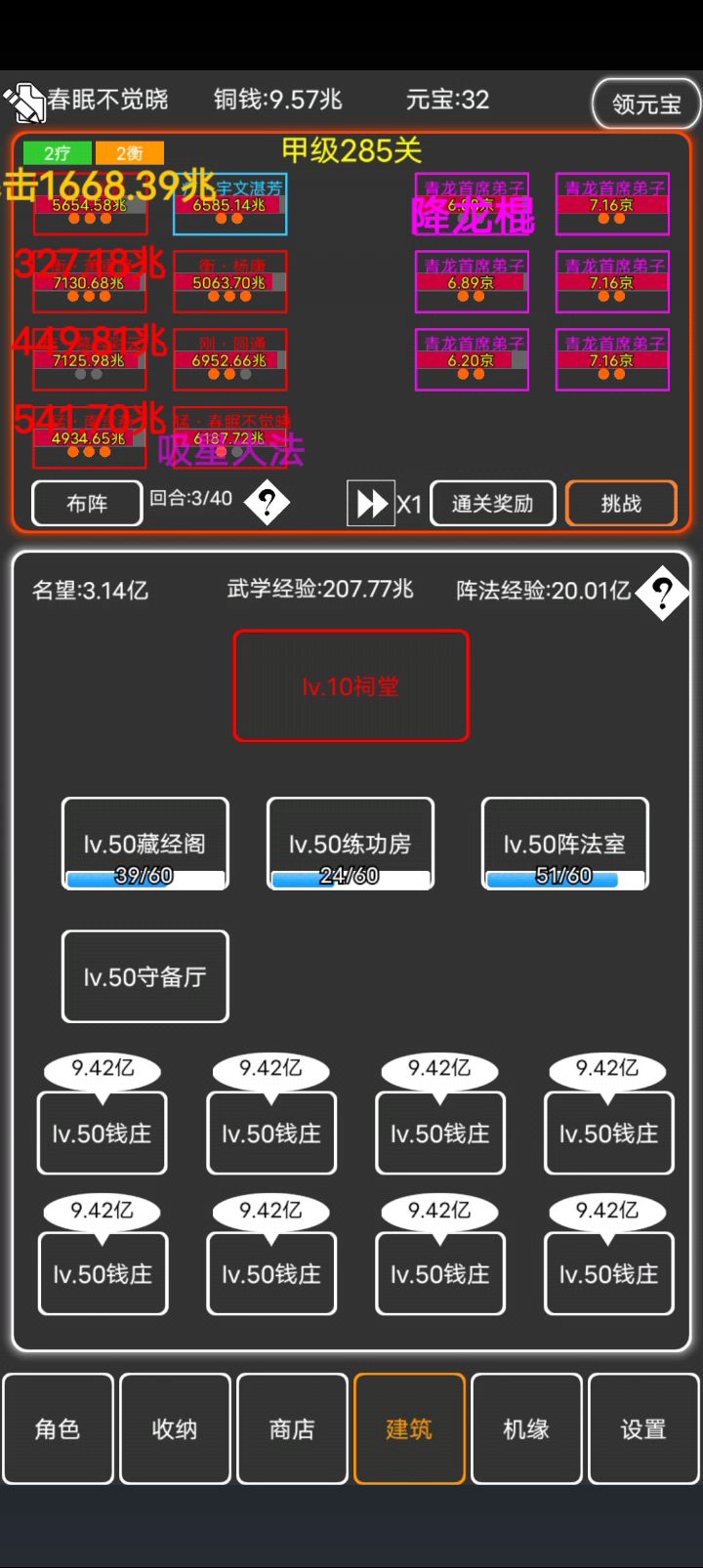Switch to the 角色 tab
This screenshot has height=1568, width=703.
(58, 1428)
